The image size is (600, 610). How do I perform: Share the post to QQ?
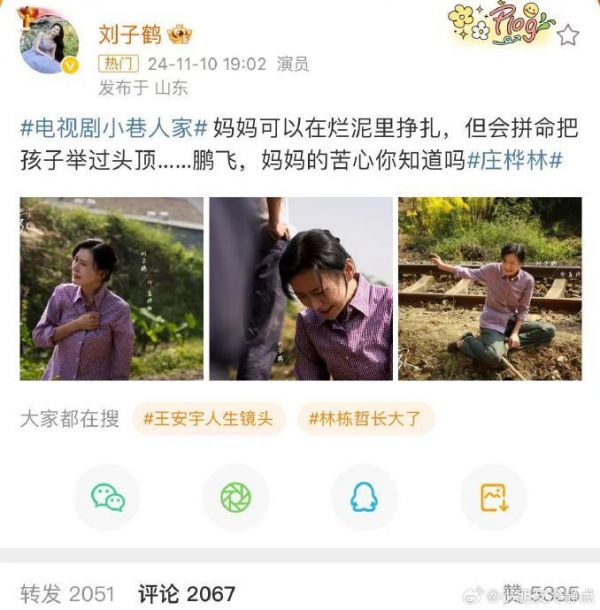pos(364,497)
